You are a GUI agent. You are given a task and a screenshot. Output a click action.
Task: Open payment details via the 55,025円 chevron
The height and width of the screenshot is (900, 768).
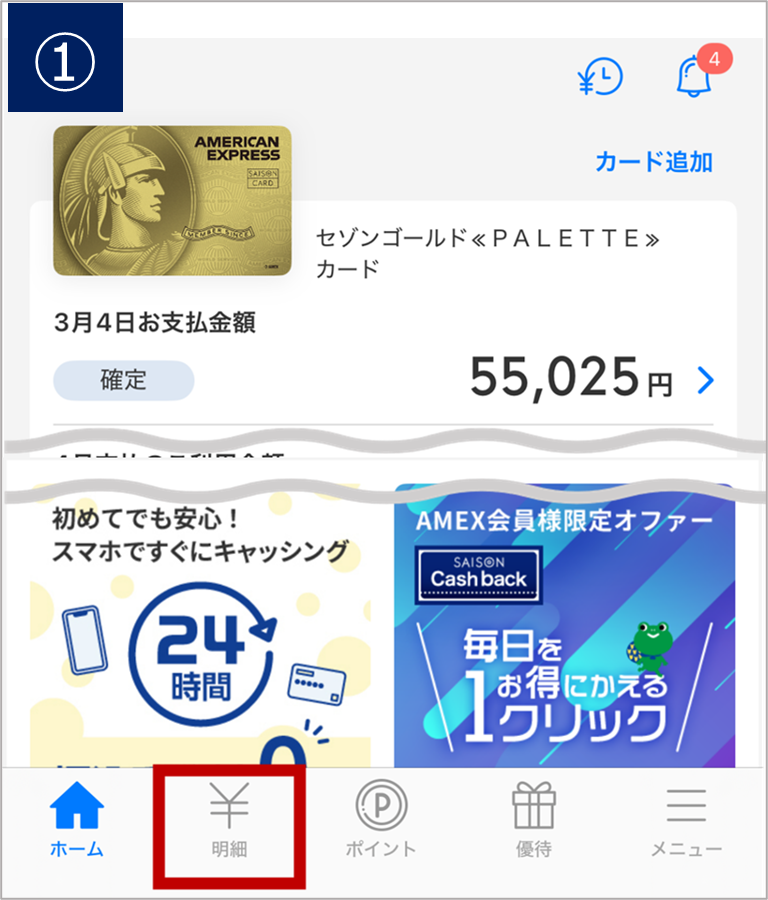click(x=706, y=380)
